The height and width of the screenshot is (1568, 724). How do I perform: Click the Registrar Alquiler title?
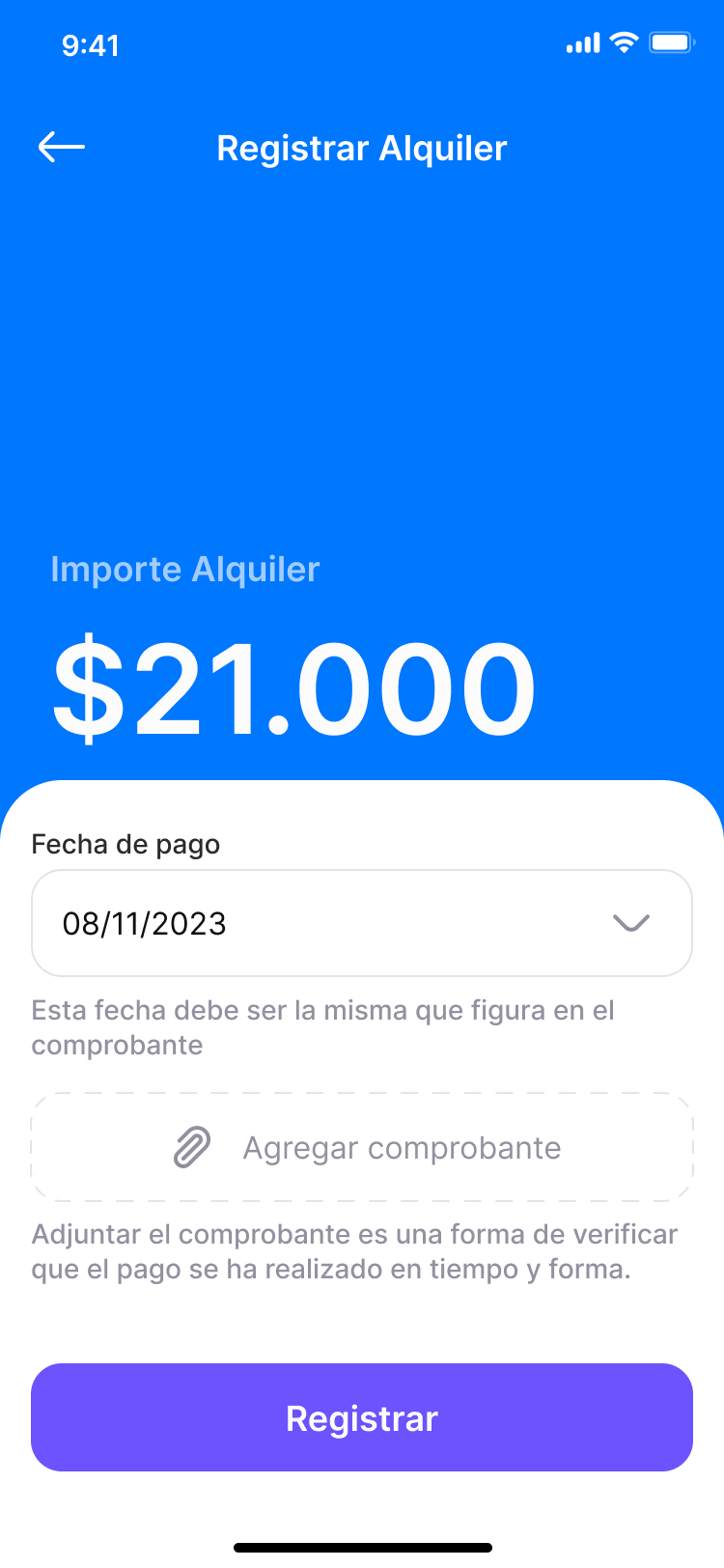[x=362, y=148]
